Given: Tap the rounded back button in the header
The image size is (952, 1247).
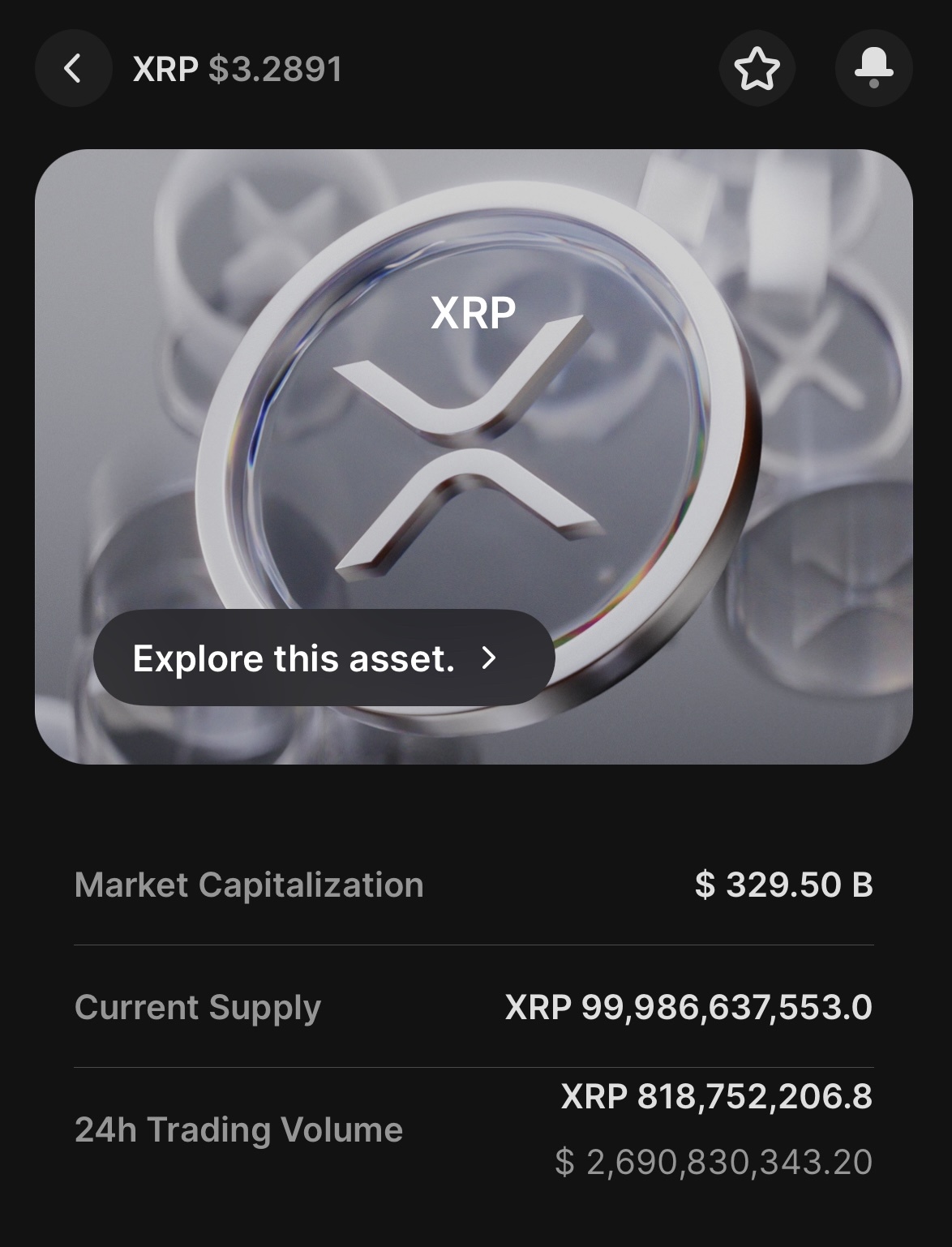Looking at the screenshot, I should (x=73, y=68).
